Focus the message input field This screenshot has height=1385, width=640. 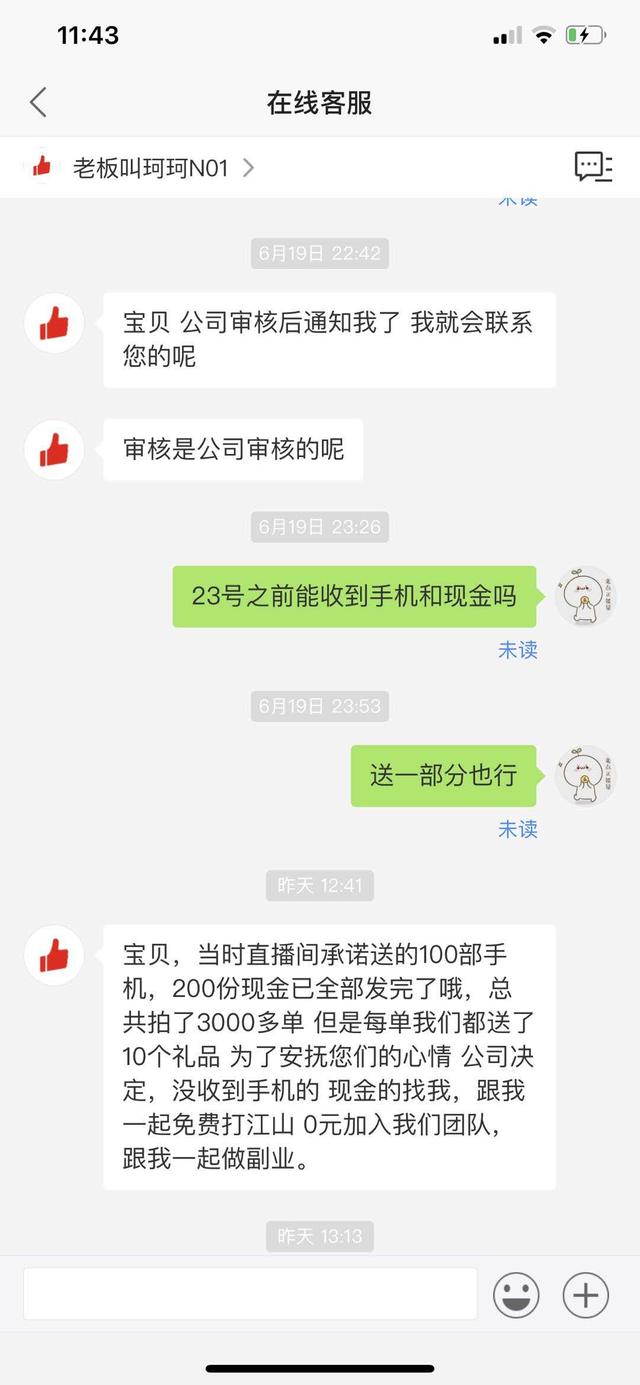click(x=250, y=1294)
